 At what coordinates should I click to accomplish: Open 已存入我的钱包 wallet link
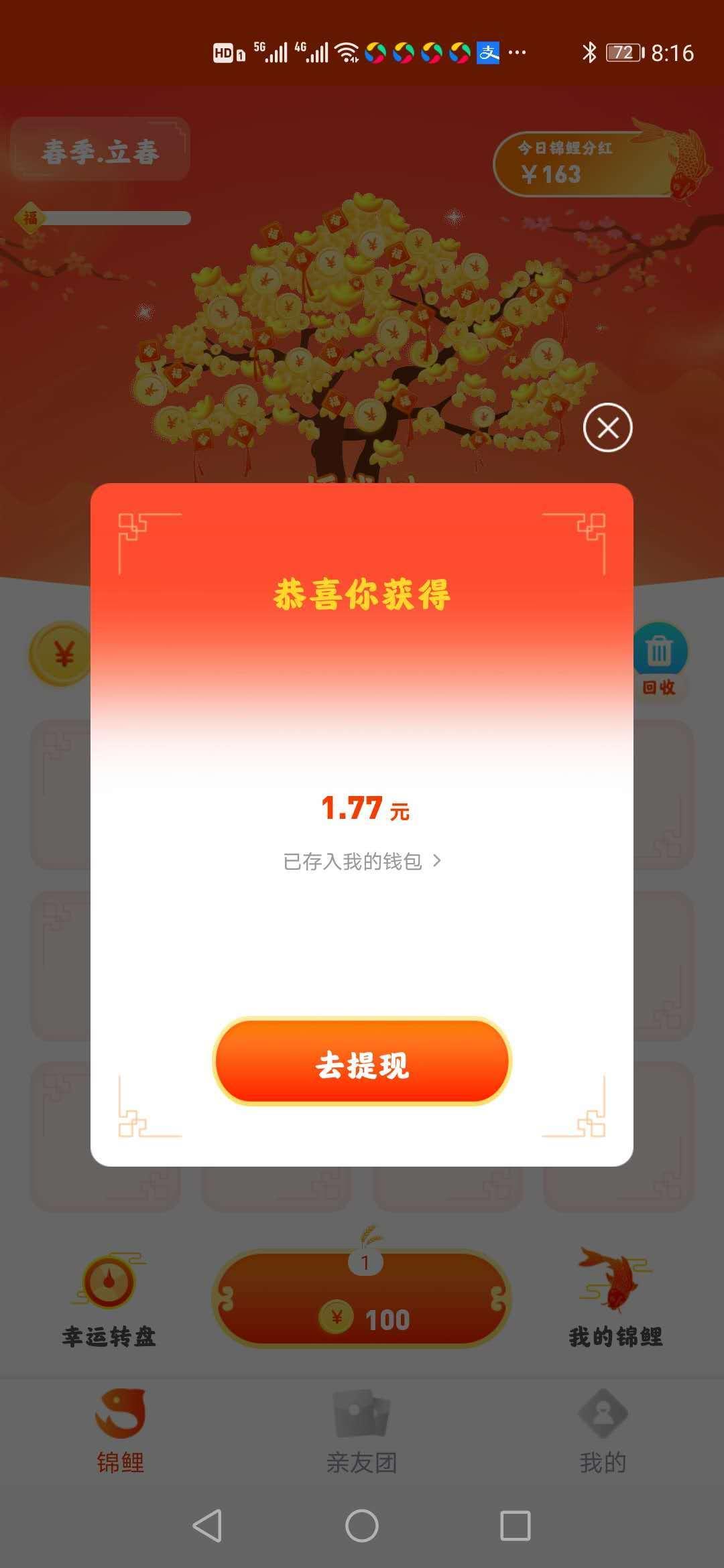(362, 861)
